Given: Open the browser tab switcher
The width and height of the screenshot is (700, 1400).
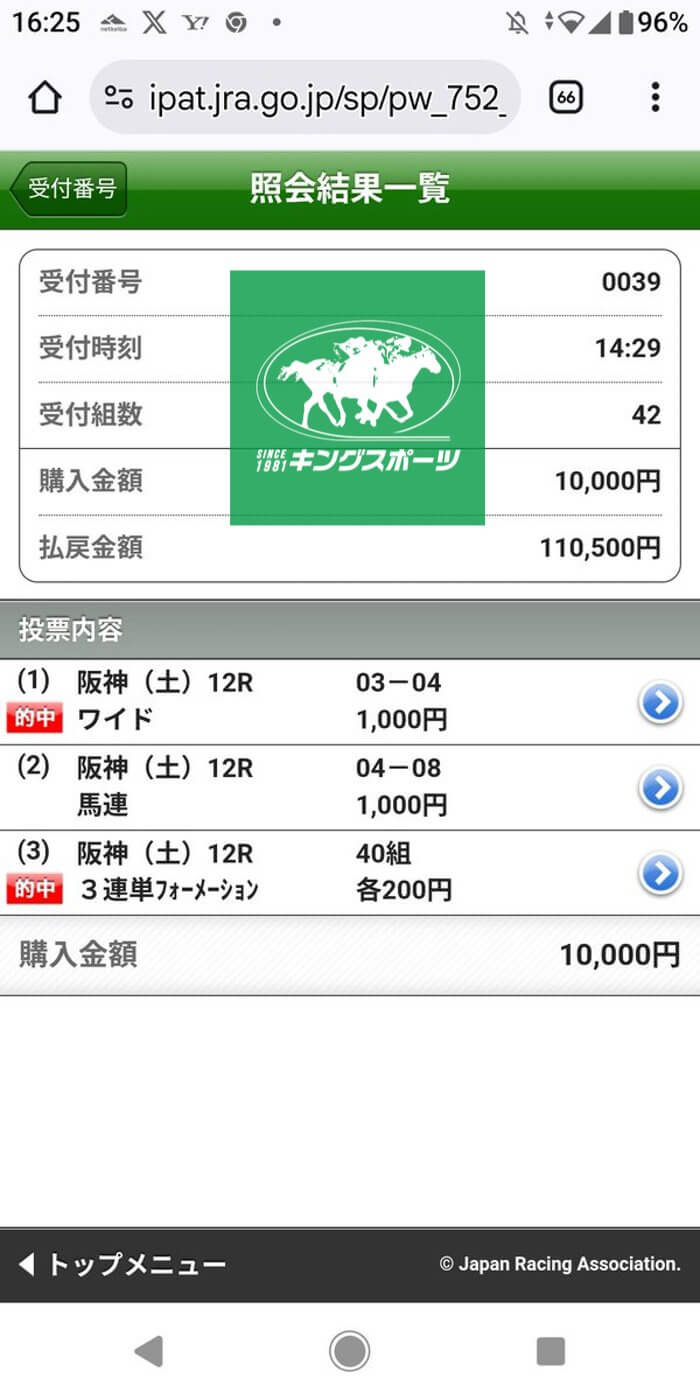Looking at the screenshot, I should (x=566, y=98).
